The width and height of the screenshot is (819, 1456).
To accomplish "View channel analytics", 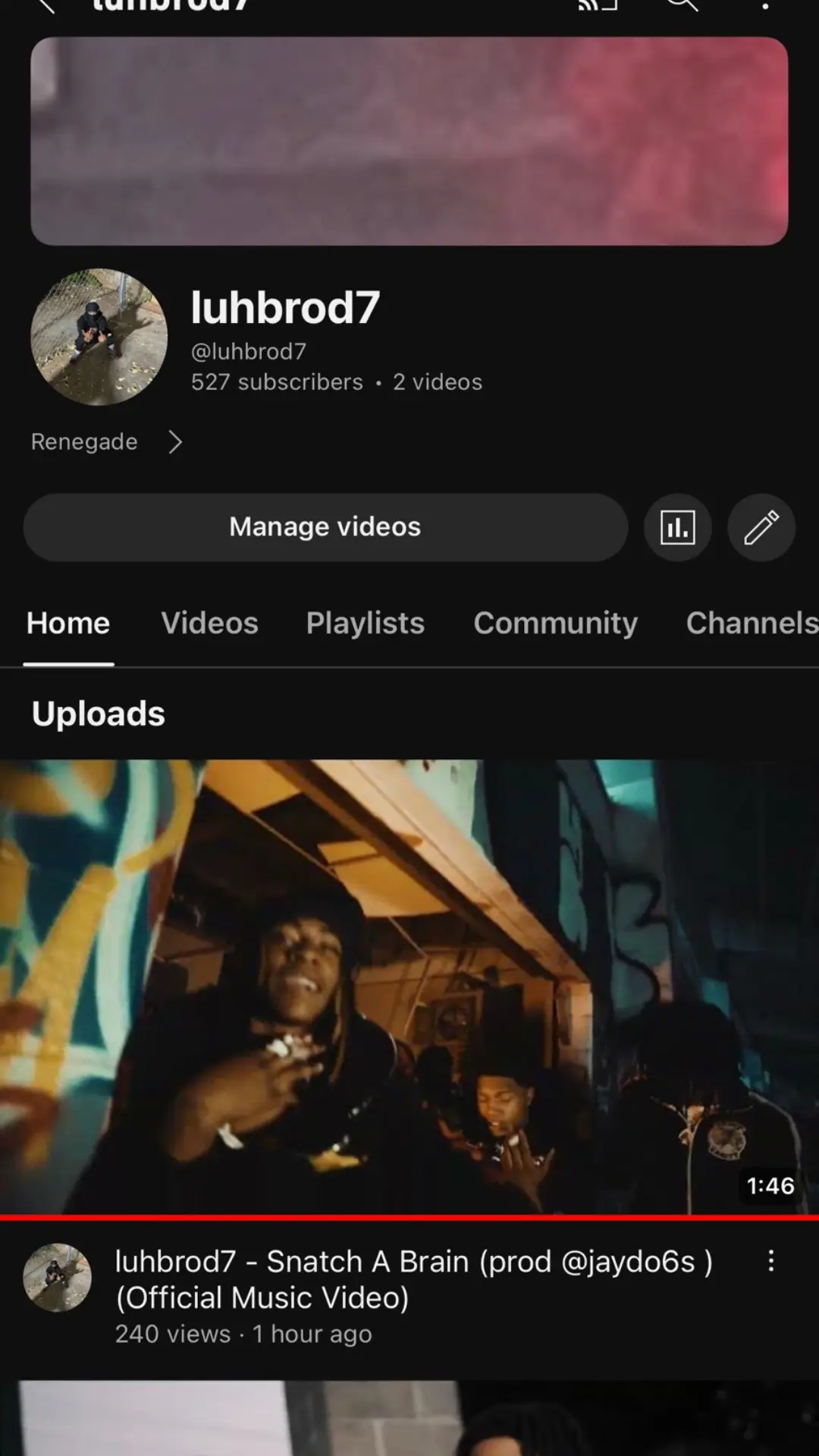I will coord(677,527).
